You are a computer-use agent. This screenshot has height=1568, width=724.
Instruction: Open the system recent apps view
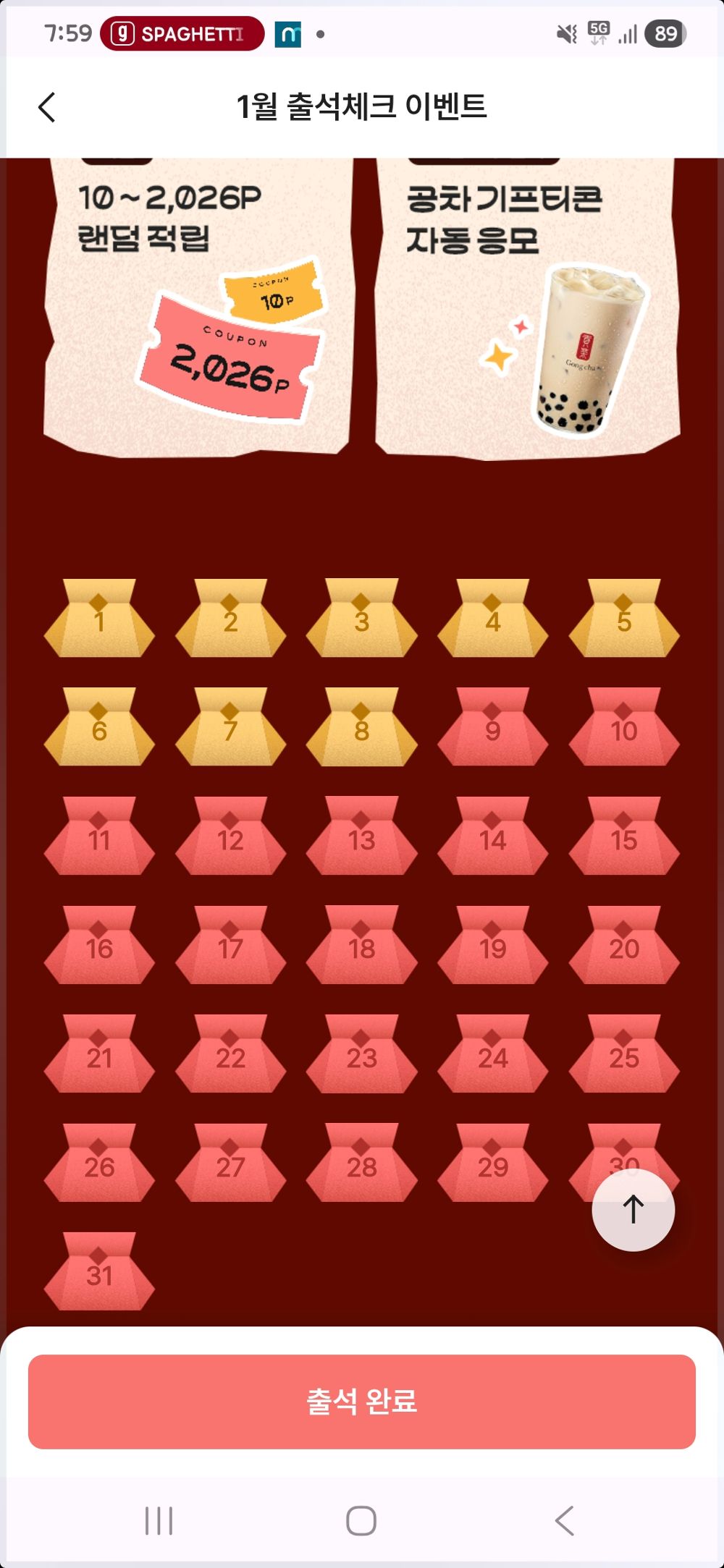point(159,1520)
